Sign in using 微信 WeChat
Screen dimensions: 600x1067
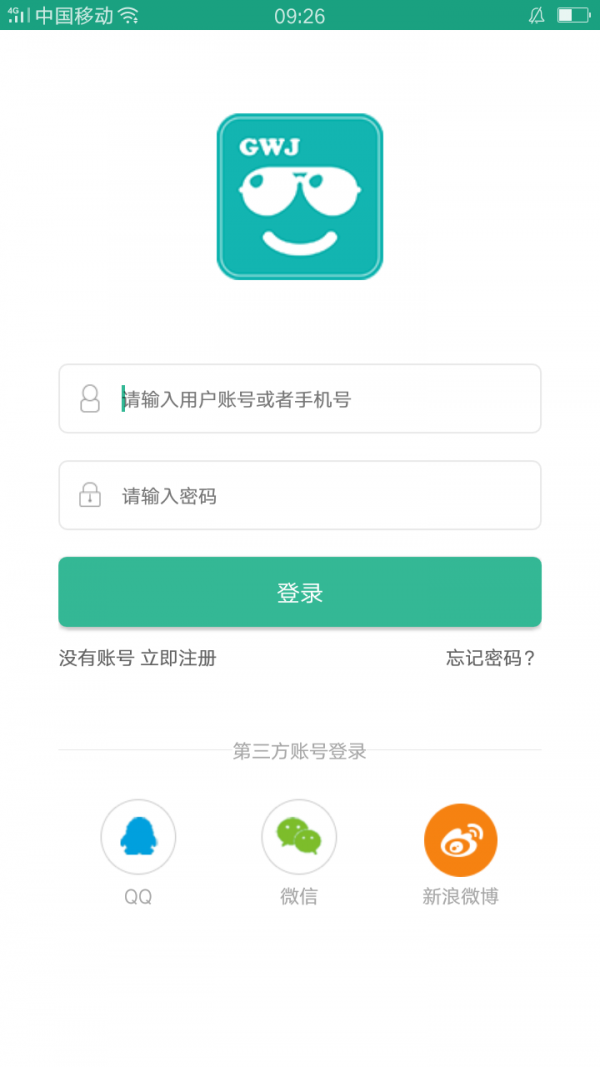[x=299, y=838]
